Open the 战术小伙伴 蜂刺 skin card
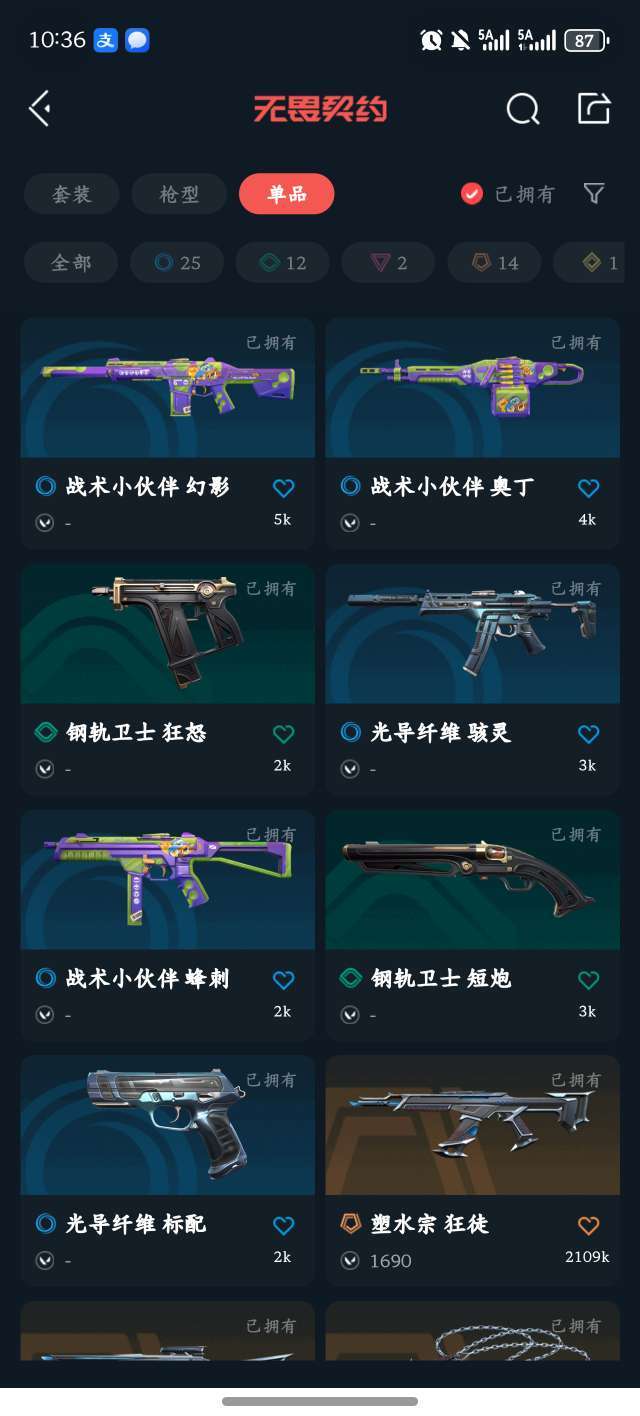The width and height of the screenshot is (640, 1416). (167, 925)
